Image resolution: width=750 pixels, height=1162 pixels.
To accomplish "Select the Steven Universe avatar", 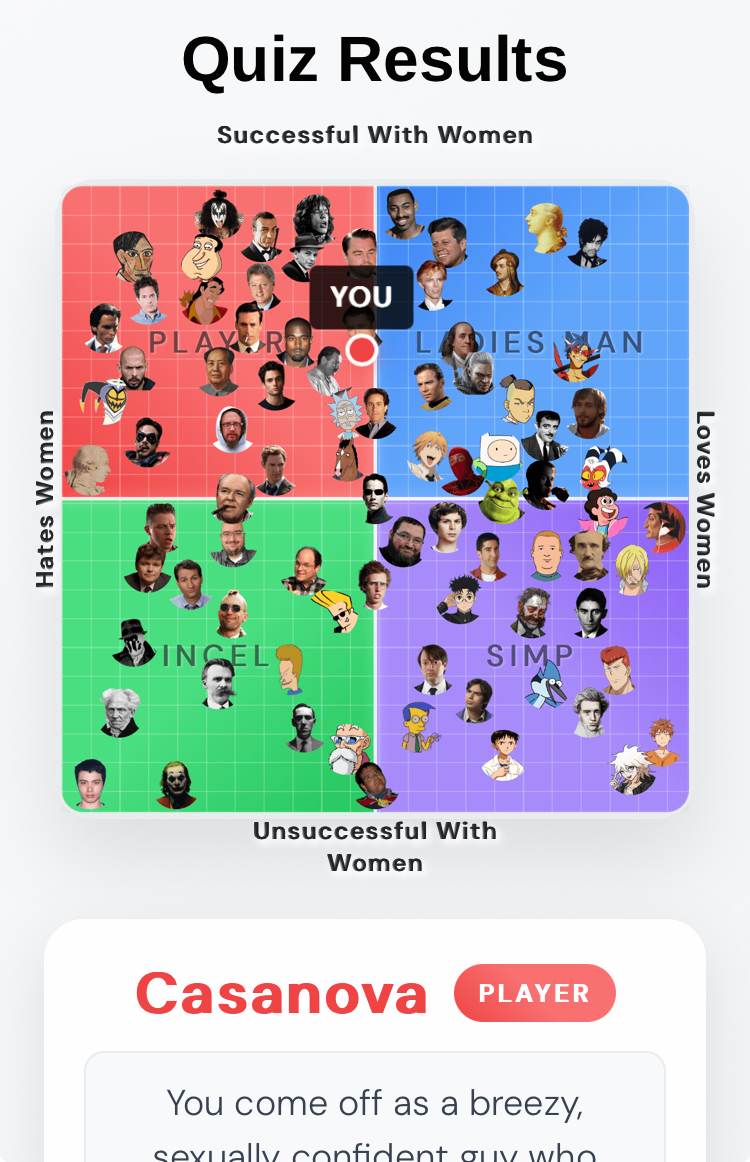I will pyautogui.click(x=602, y=514).
